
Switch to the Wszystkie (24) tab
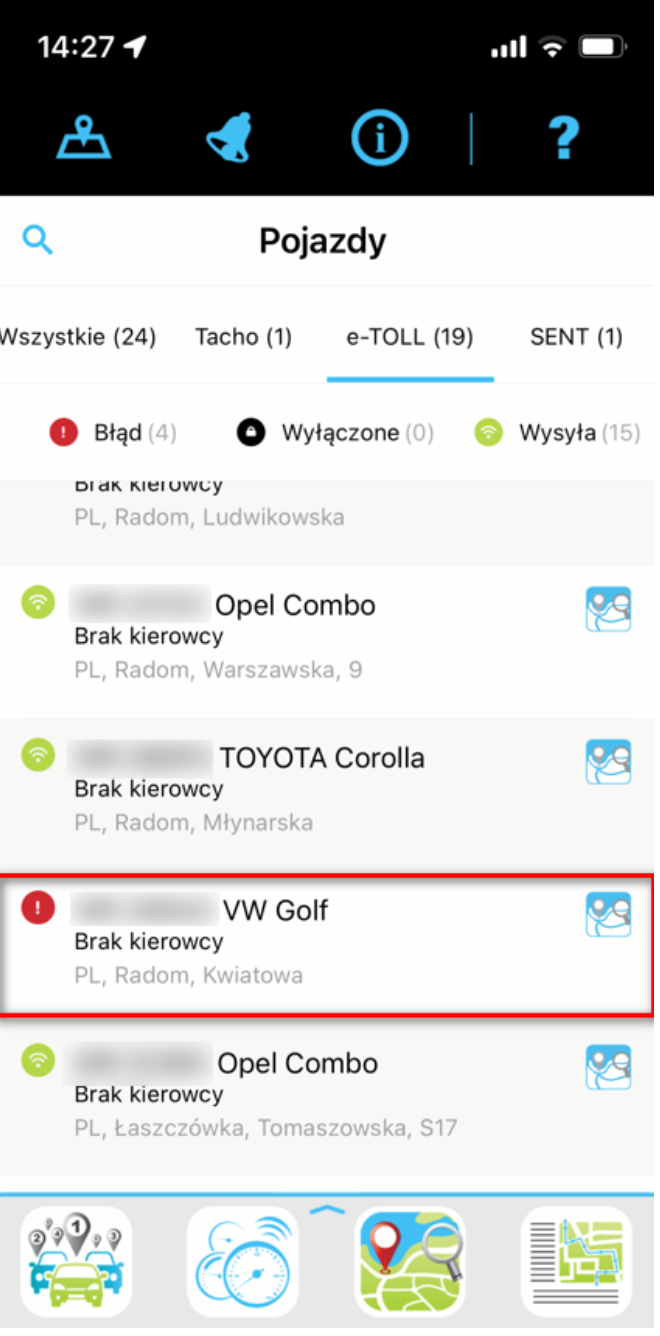coord(78,337)
